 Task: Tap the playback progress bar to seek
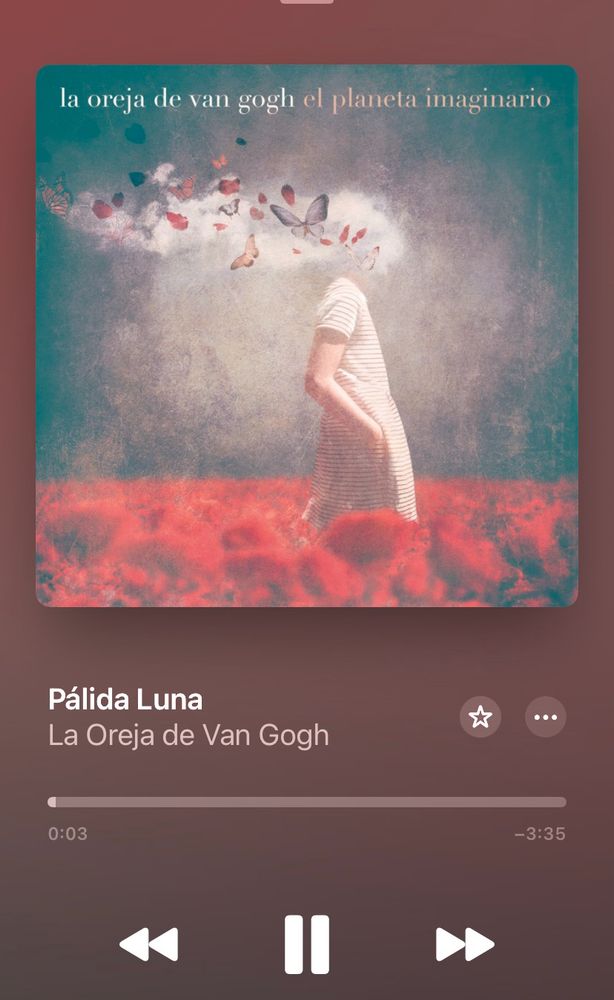pyautogui.click(x=307, y=802)
